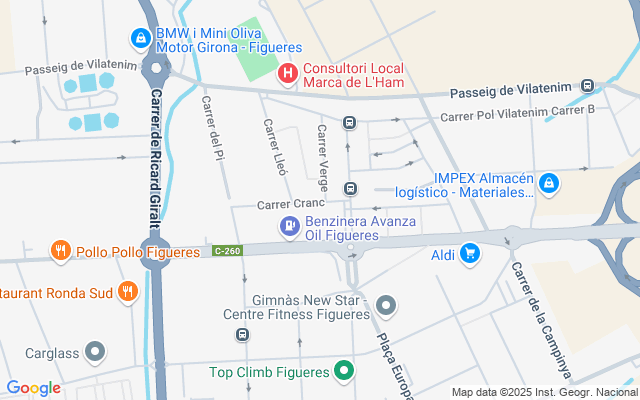
Task: Open the Aldi store marker
Action: tap(470, 255)
